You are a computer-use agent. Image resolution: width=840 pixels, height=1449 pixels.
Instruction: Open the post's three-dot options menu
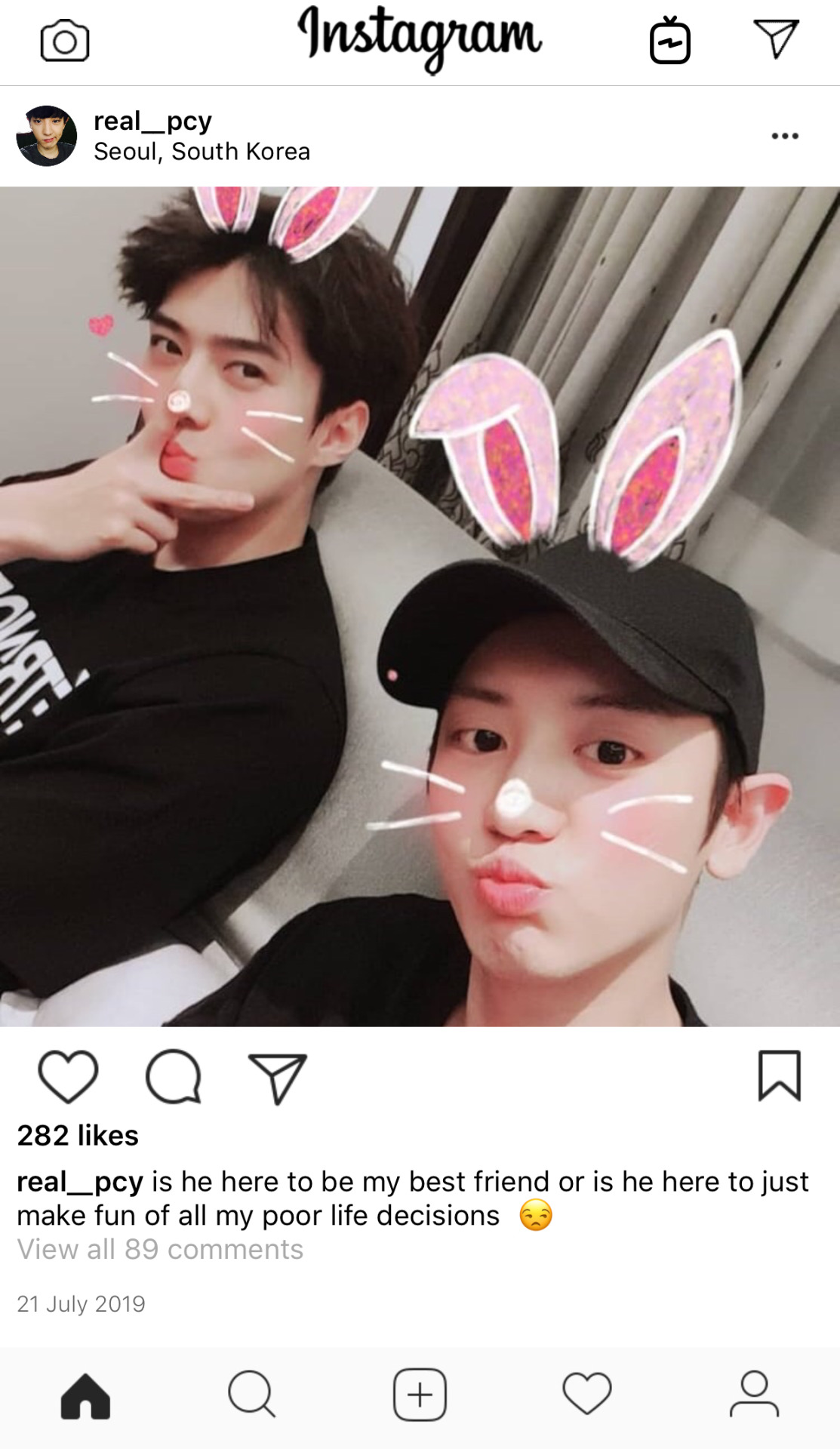pyautogui.click(x=785, y=136)
